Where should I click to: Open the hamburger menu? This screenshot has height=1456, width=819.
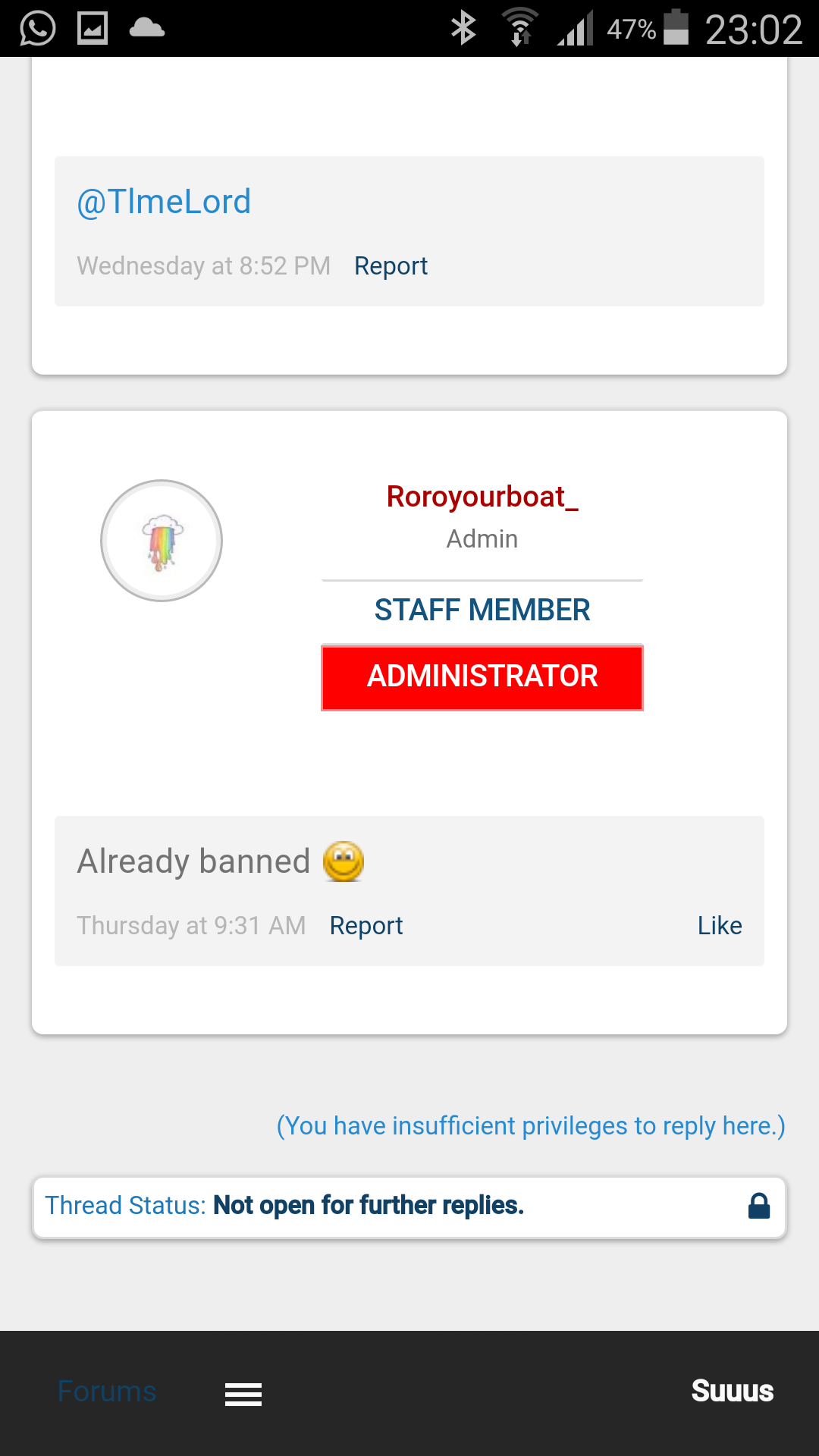coord(243,1394)
